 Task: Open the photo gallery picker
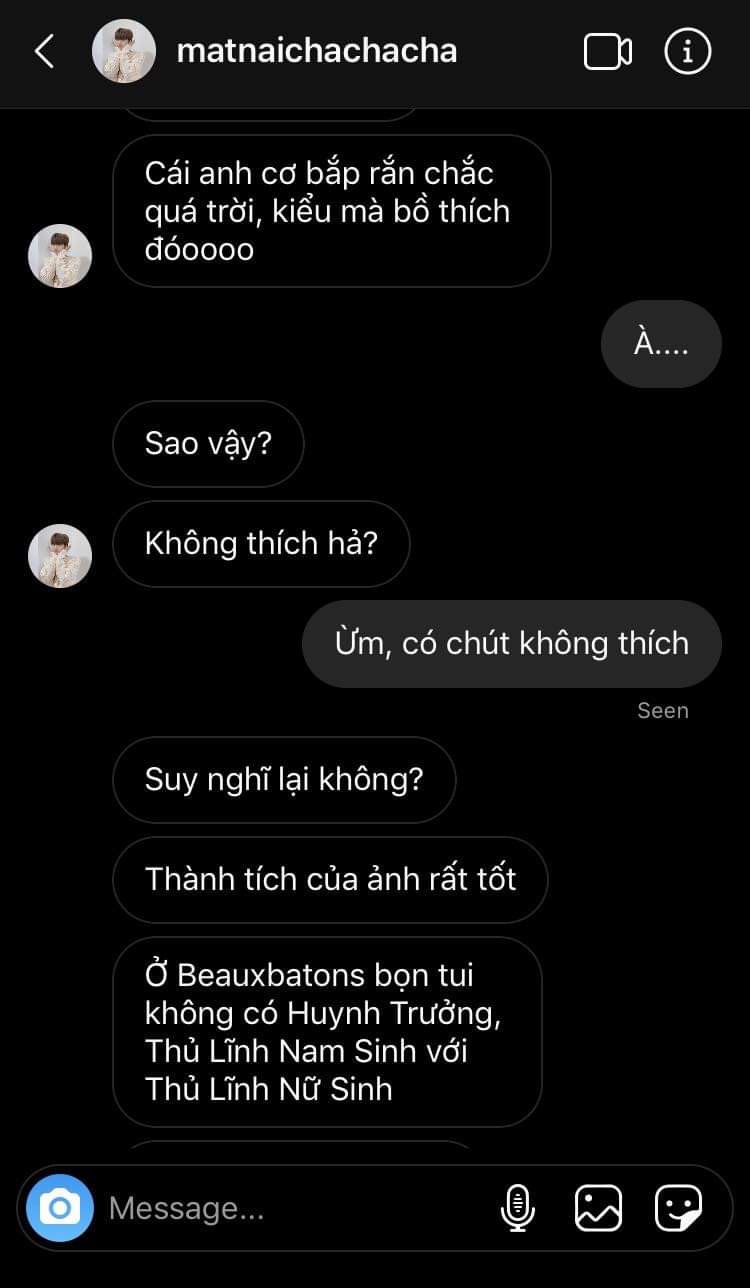[x=598, y=1208]
